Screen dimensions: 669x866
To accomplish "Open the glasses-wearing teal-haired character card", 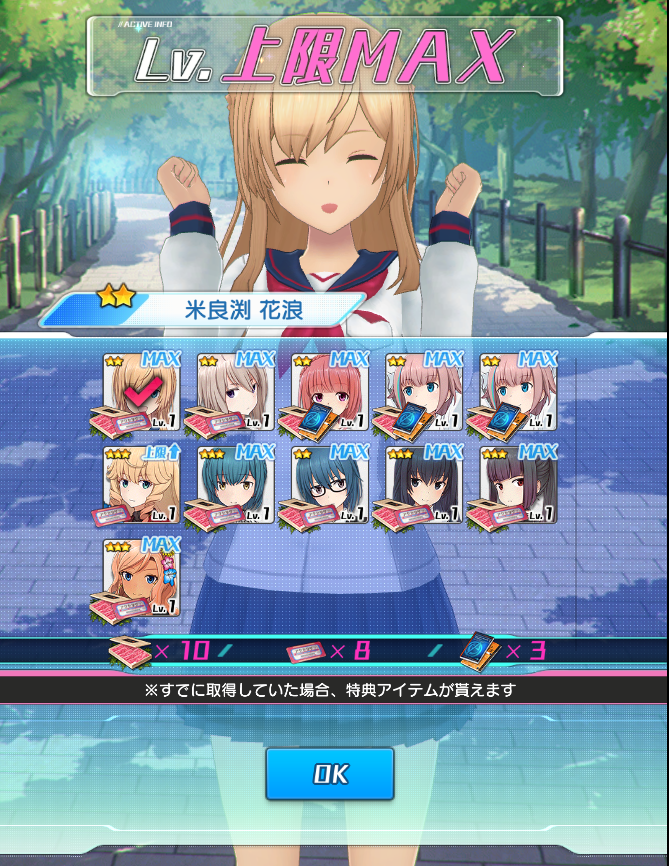I will pyautogui.click(x=329, y=484).
